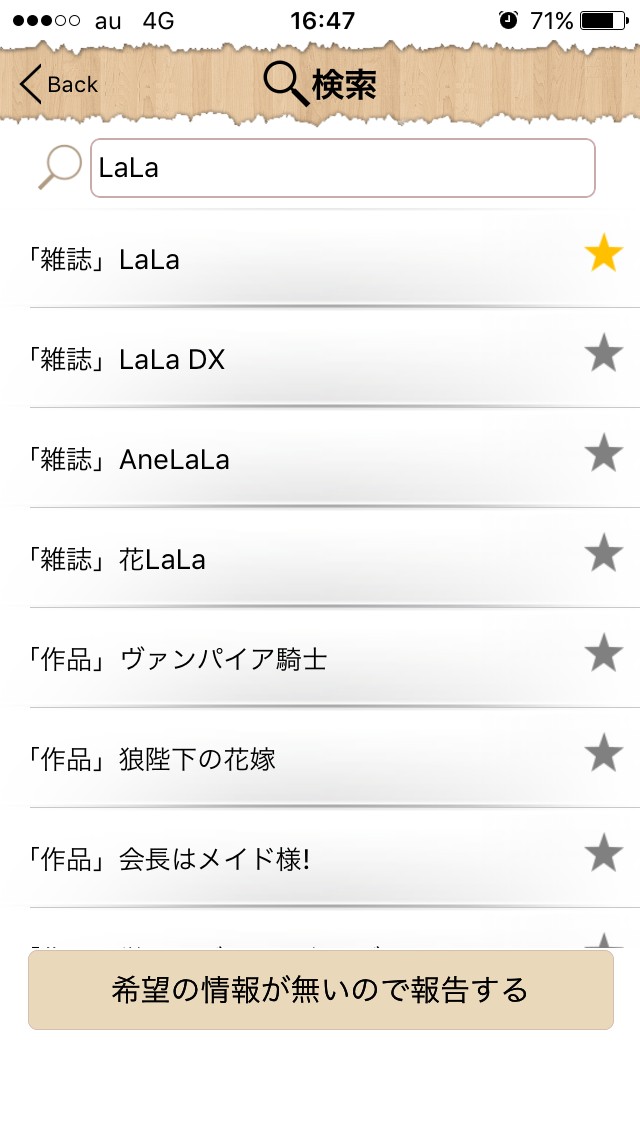Image resolution: width=640 pixels, height=1136 pixels.
Task: Open the 「作品」狼陛下の花嫁 result
Action: (x=290, y=760)
